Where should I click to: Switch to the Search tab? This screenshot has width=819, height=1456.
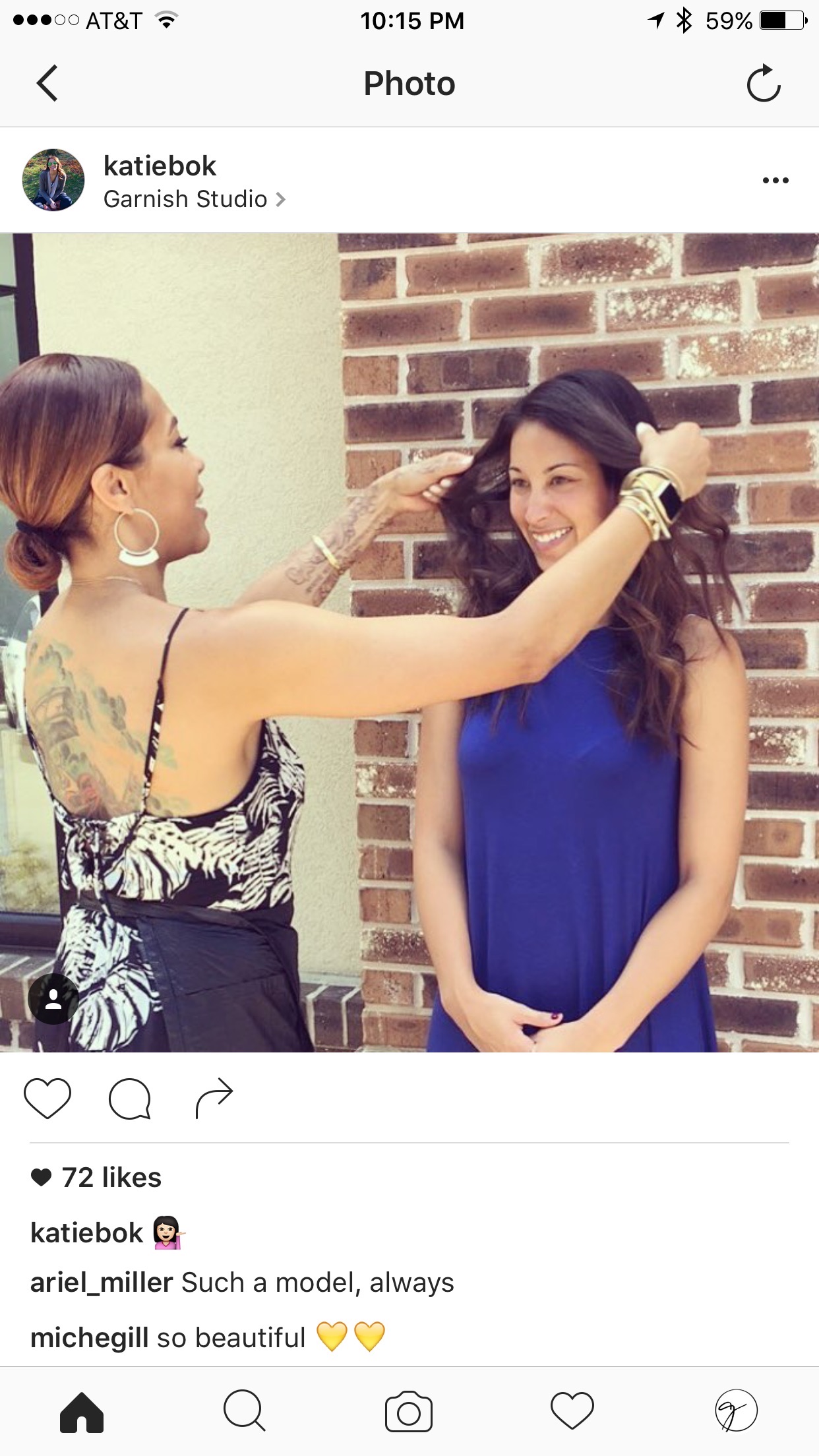pos(245,1412)
